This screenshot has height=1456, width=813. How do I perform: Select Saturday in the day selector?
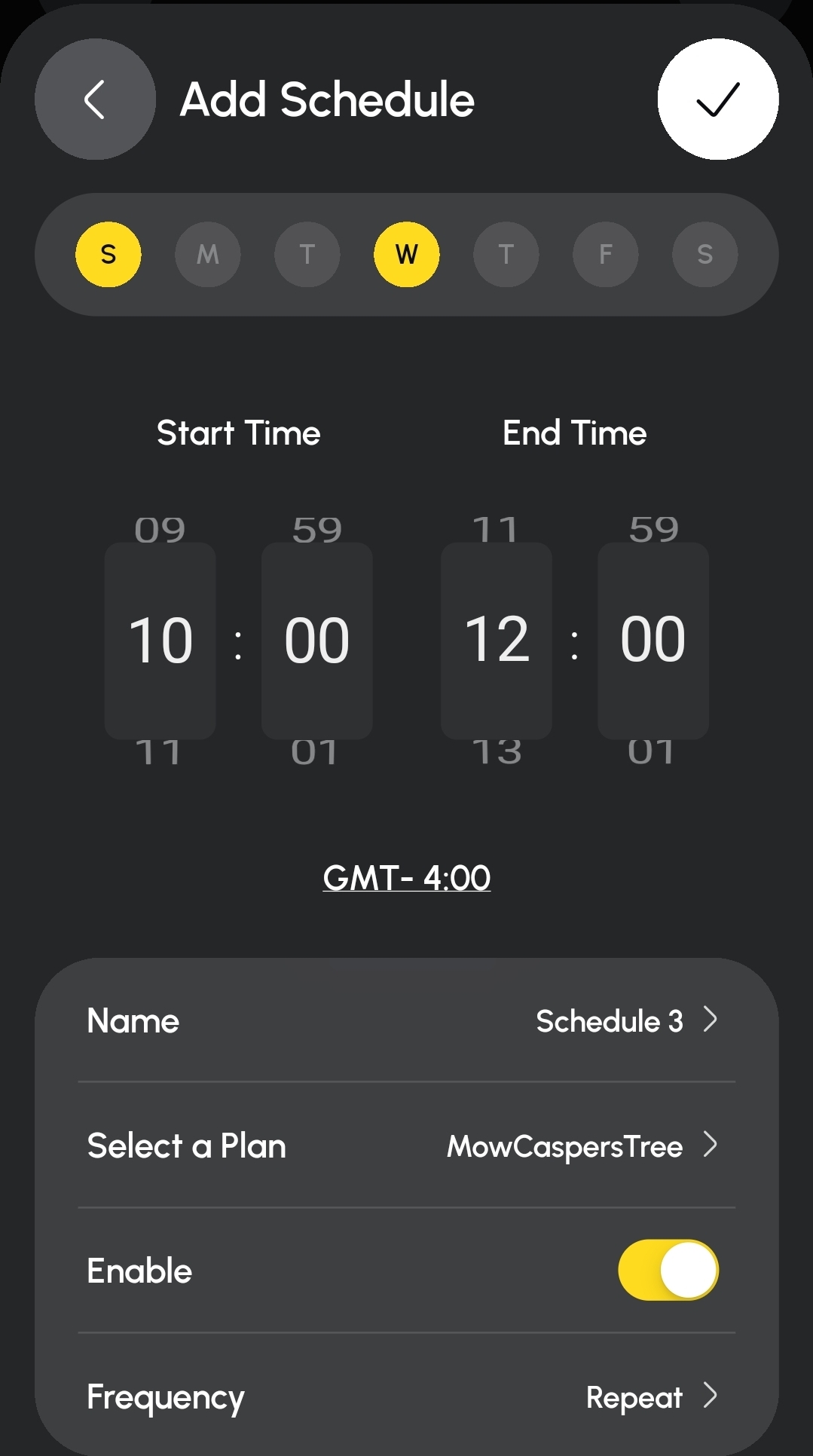[705, 255]
